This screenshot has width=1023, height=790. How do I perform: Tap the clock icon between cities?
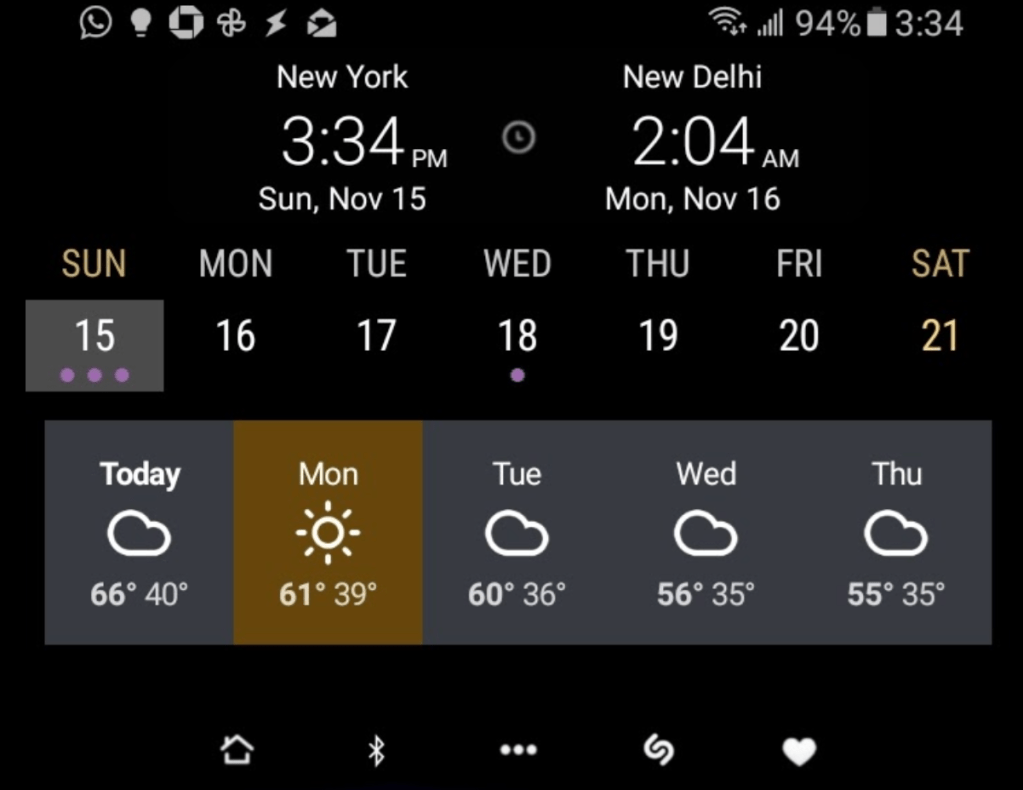(518, 138)
